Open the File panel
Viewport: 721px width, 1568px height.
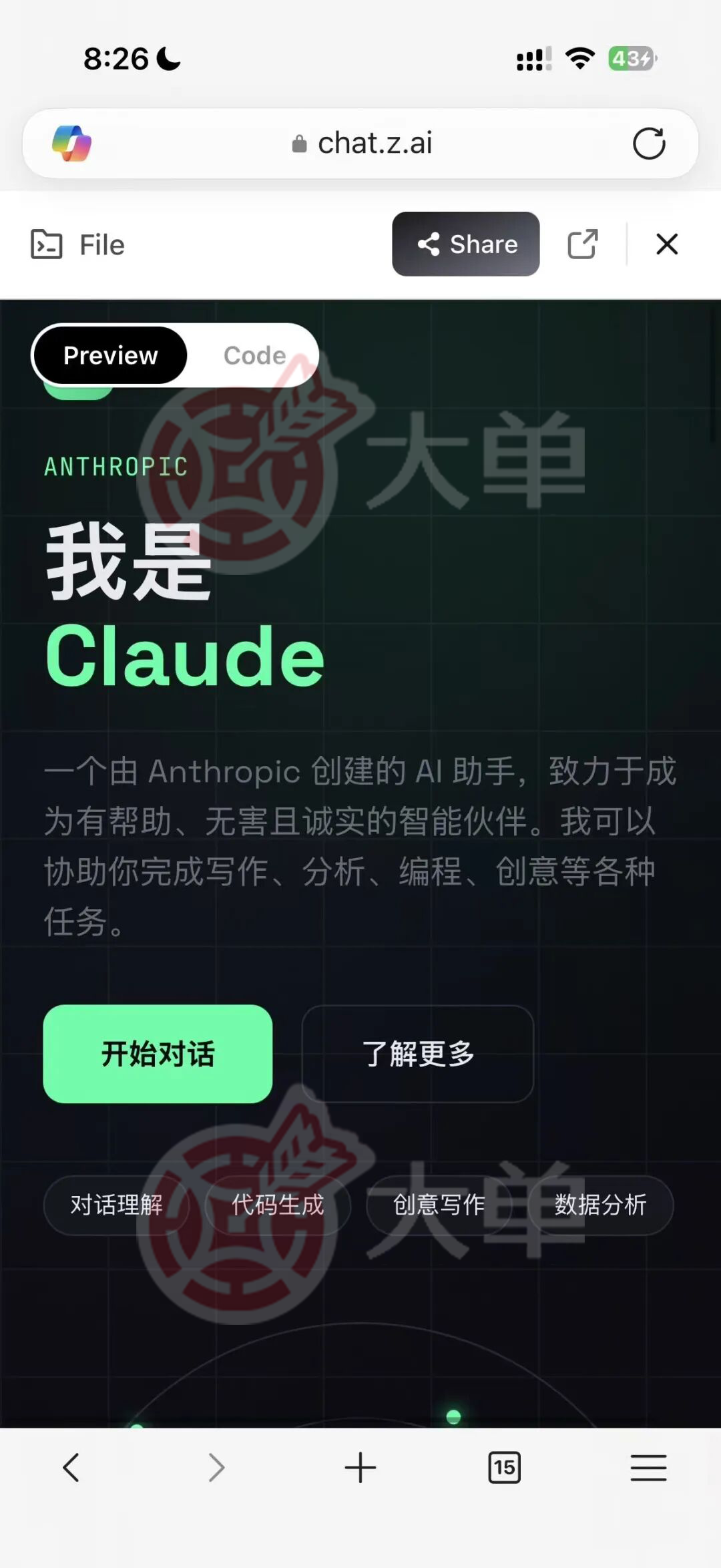[78, 244]
